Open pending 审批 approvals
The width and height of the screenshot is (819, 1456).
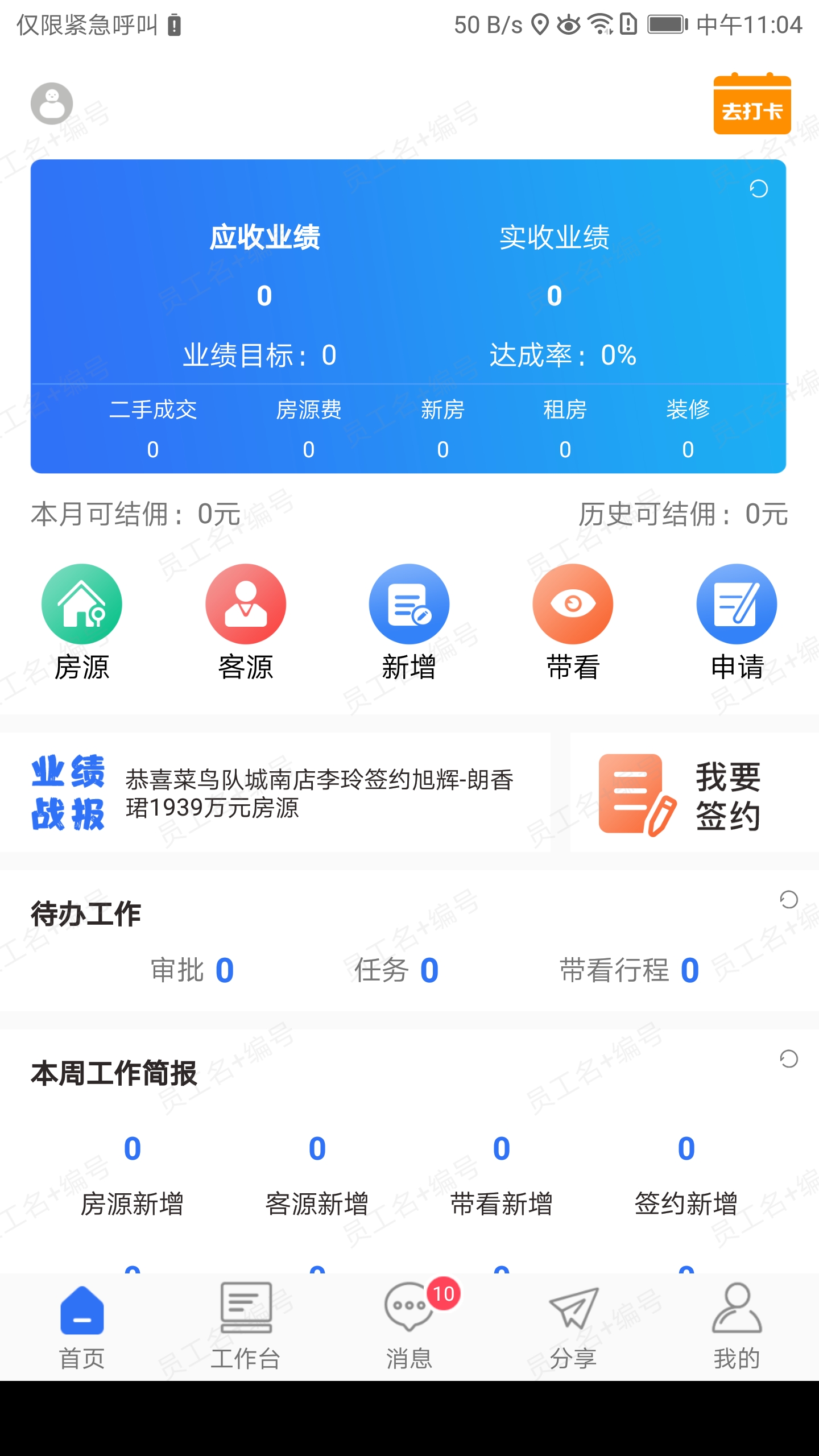point(192,970)
